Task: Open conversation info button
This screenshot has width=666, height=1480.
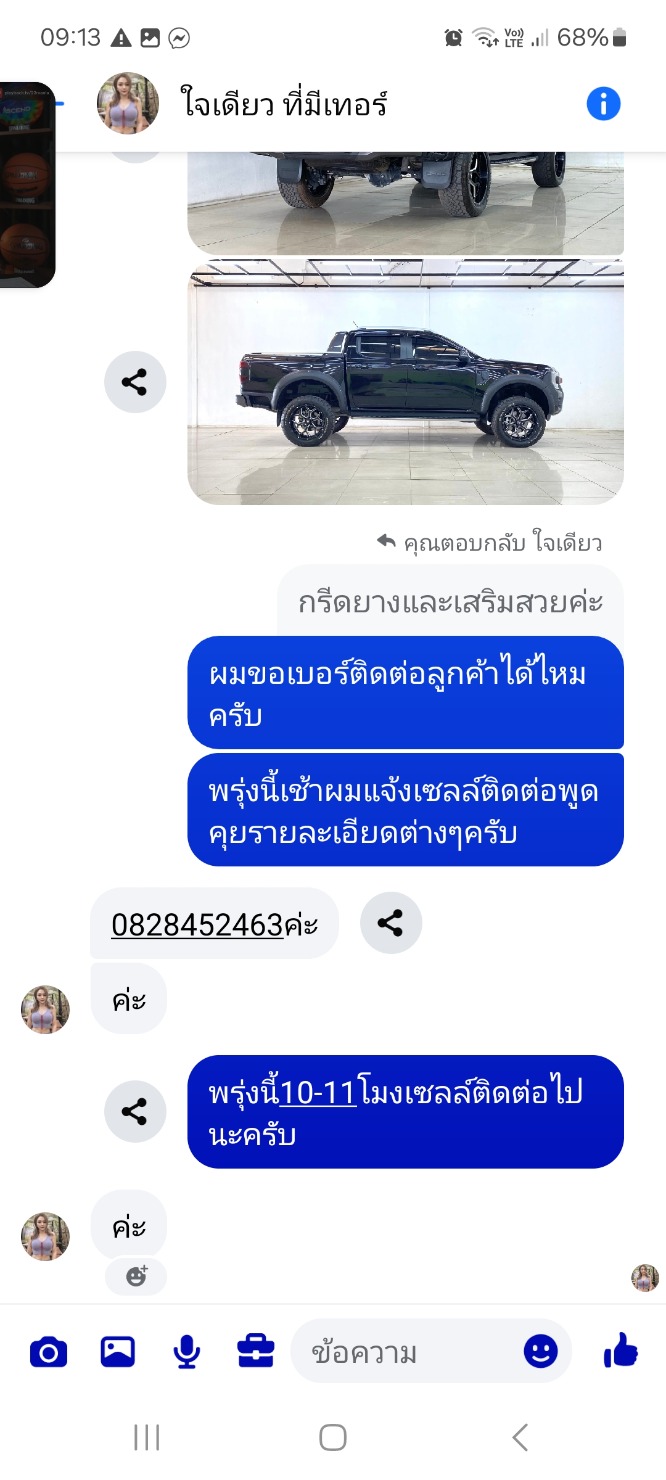Action: 603,103
